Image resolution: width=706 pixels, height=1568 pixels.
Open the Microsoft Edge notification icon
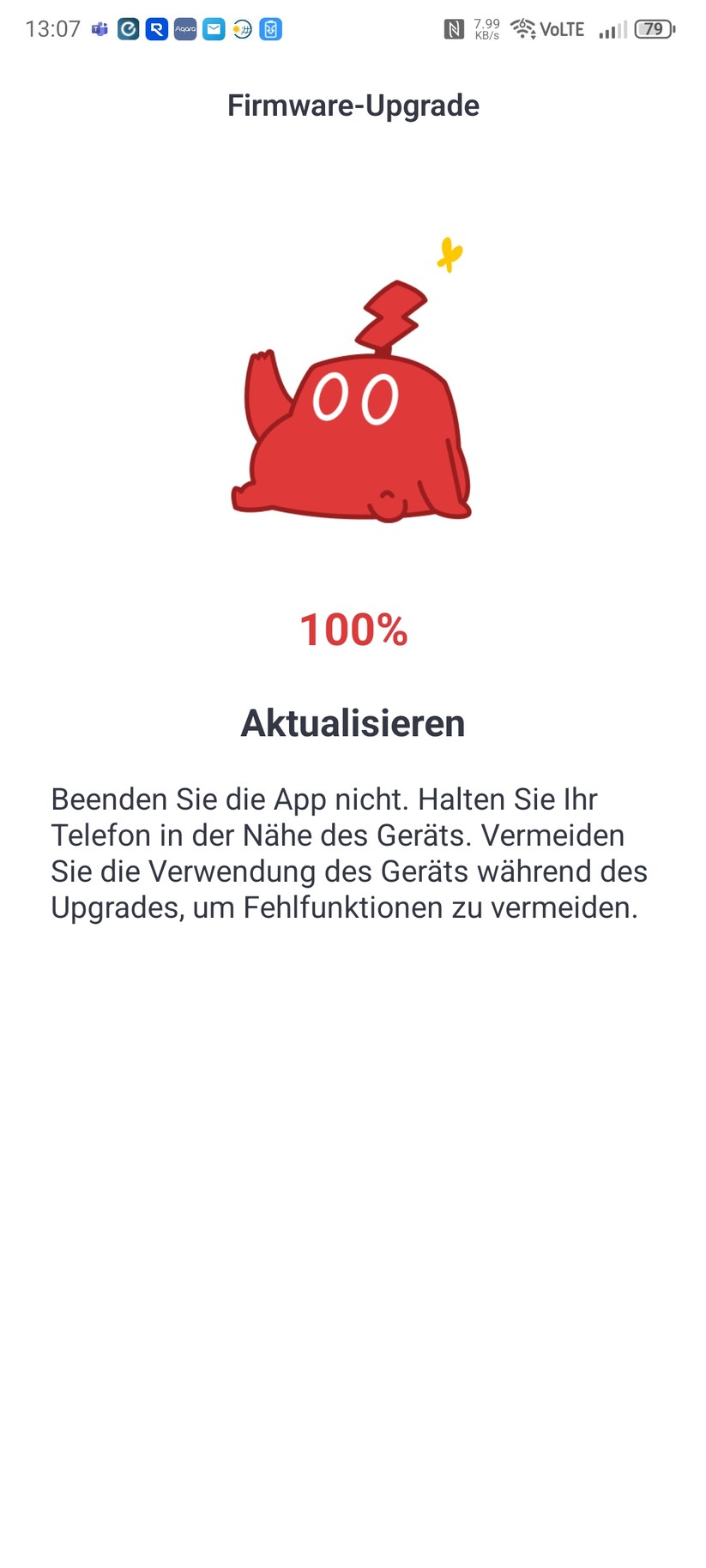129,28
